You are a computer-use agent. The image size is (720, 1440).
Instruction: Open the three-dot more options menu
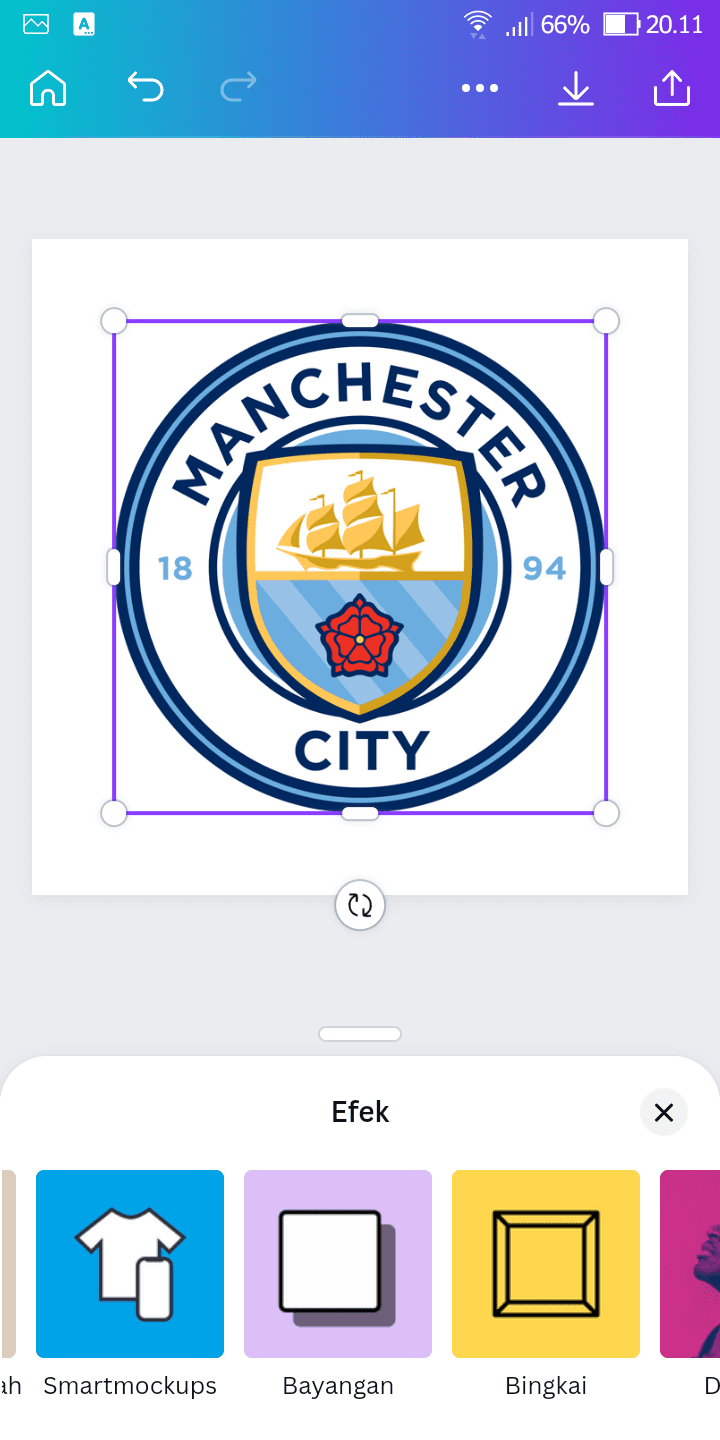(x=480, y=88)
